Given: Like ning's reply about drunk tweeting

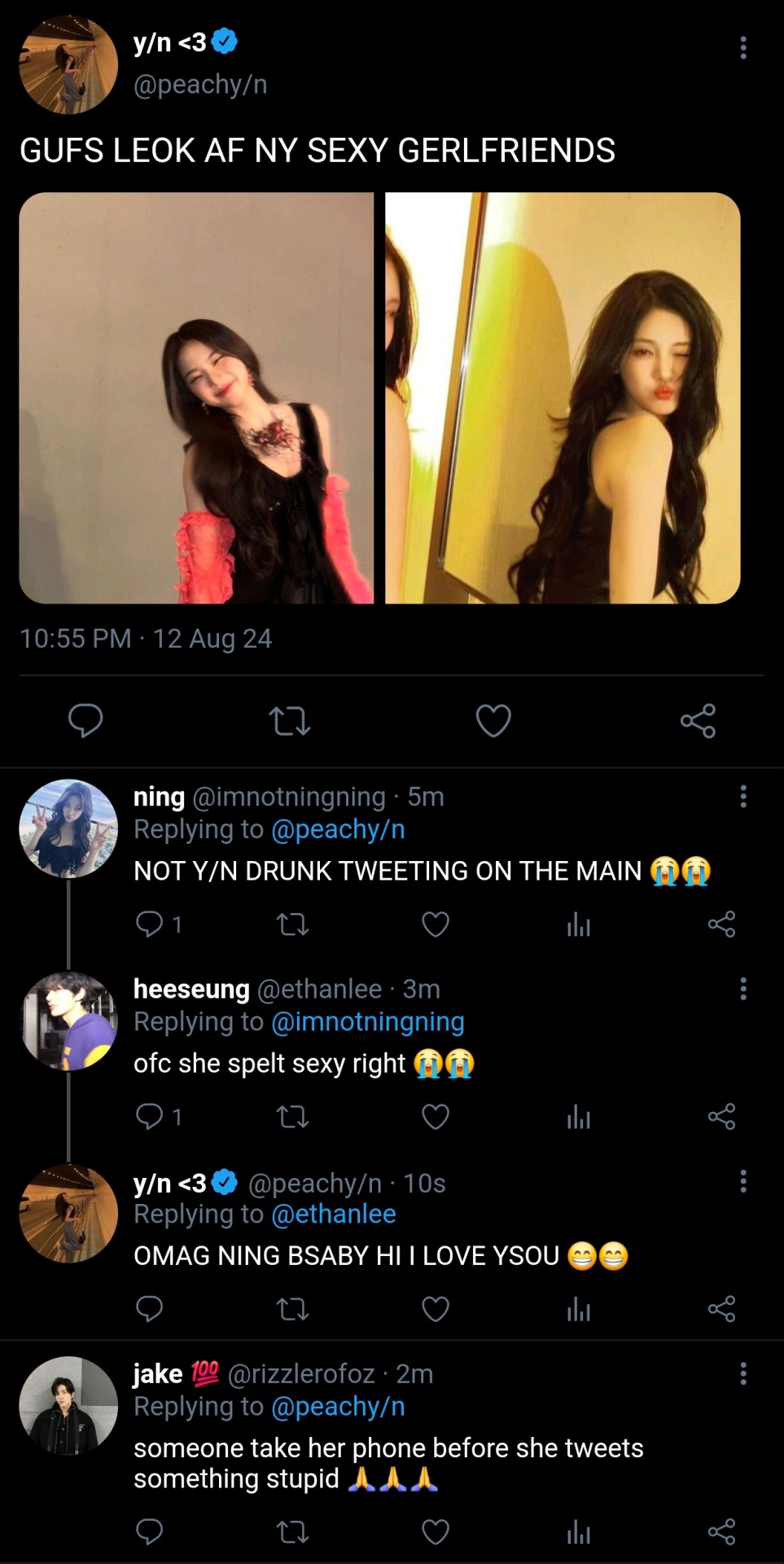Looking at the screenshot, I should pyautogui.click(x=436, y=925).
